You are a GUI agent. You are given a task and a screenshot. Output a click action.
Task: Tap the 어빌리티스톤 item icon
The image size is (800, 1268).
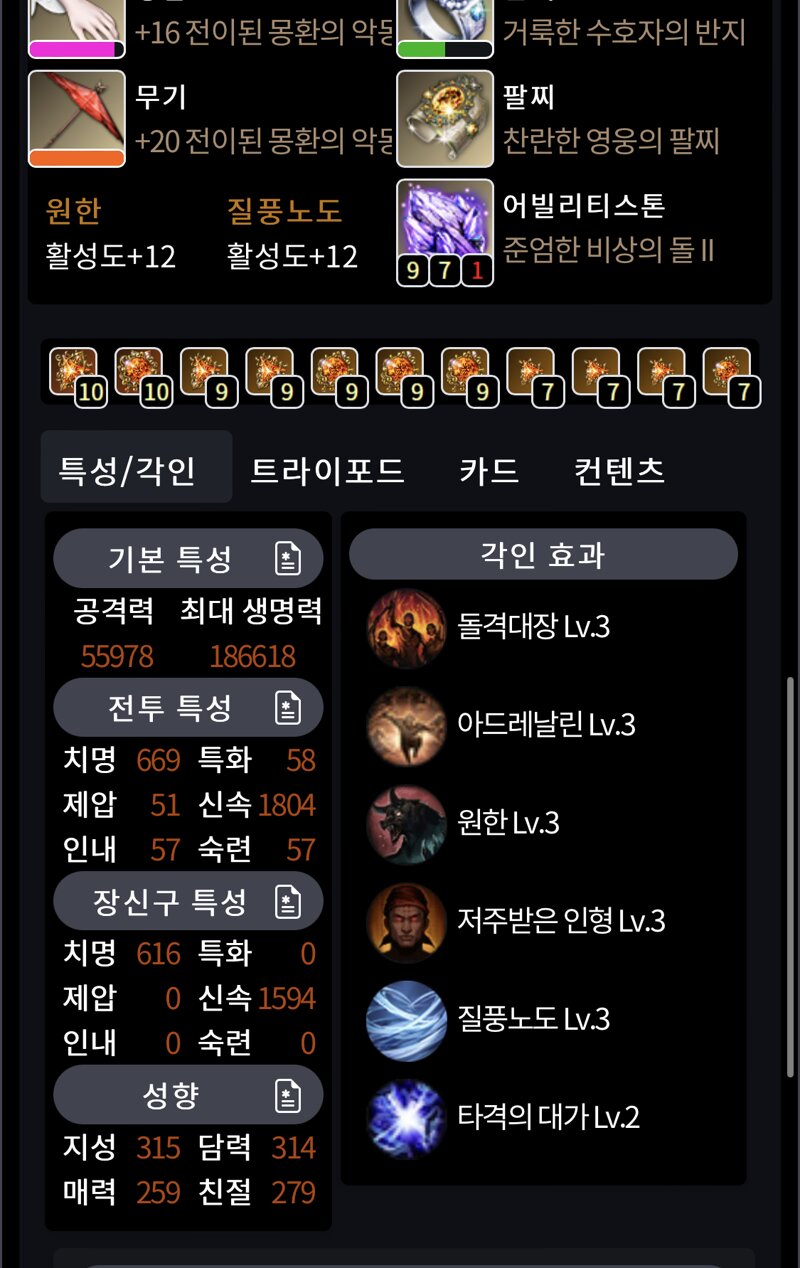(x=445, y=228)
